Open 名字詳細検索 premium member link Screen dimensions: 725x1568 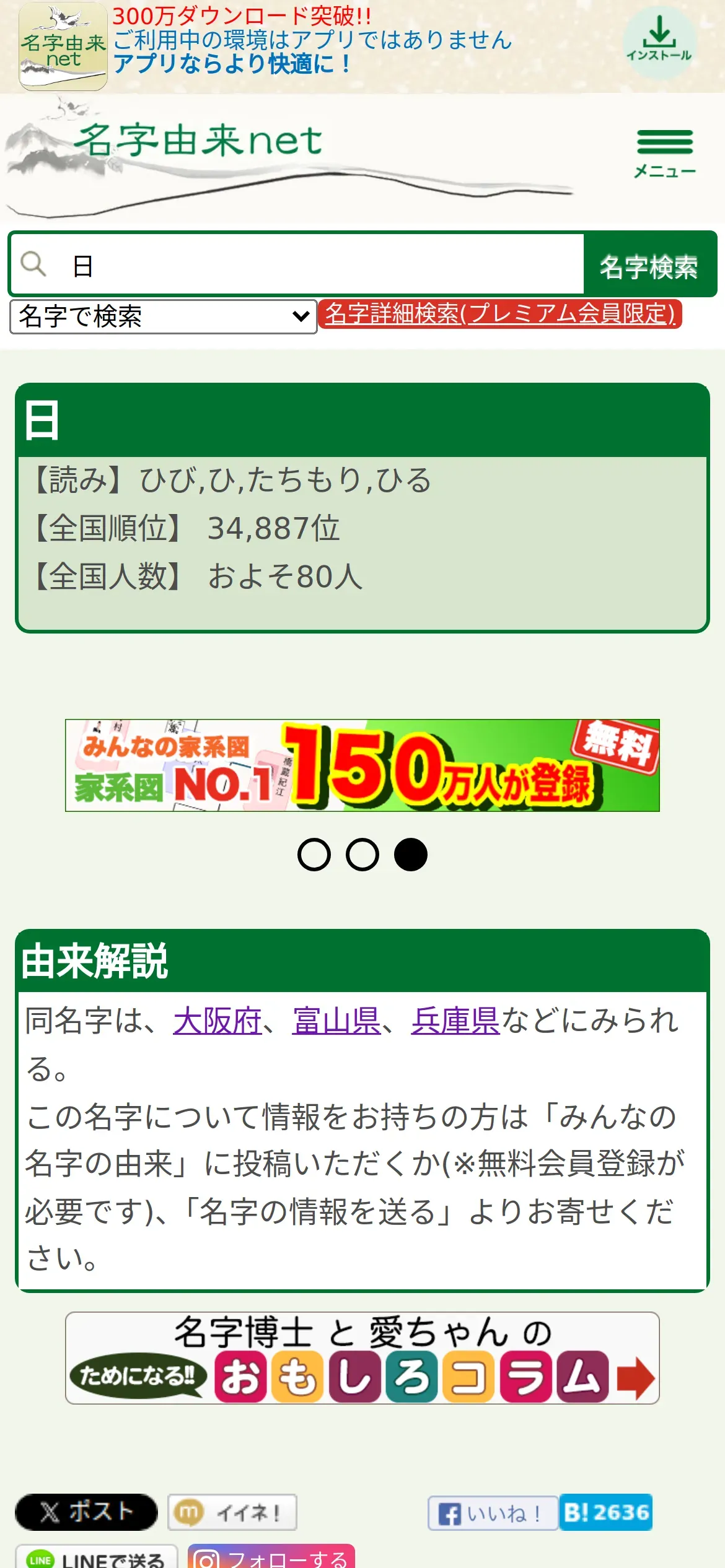tap(499, 314)
